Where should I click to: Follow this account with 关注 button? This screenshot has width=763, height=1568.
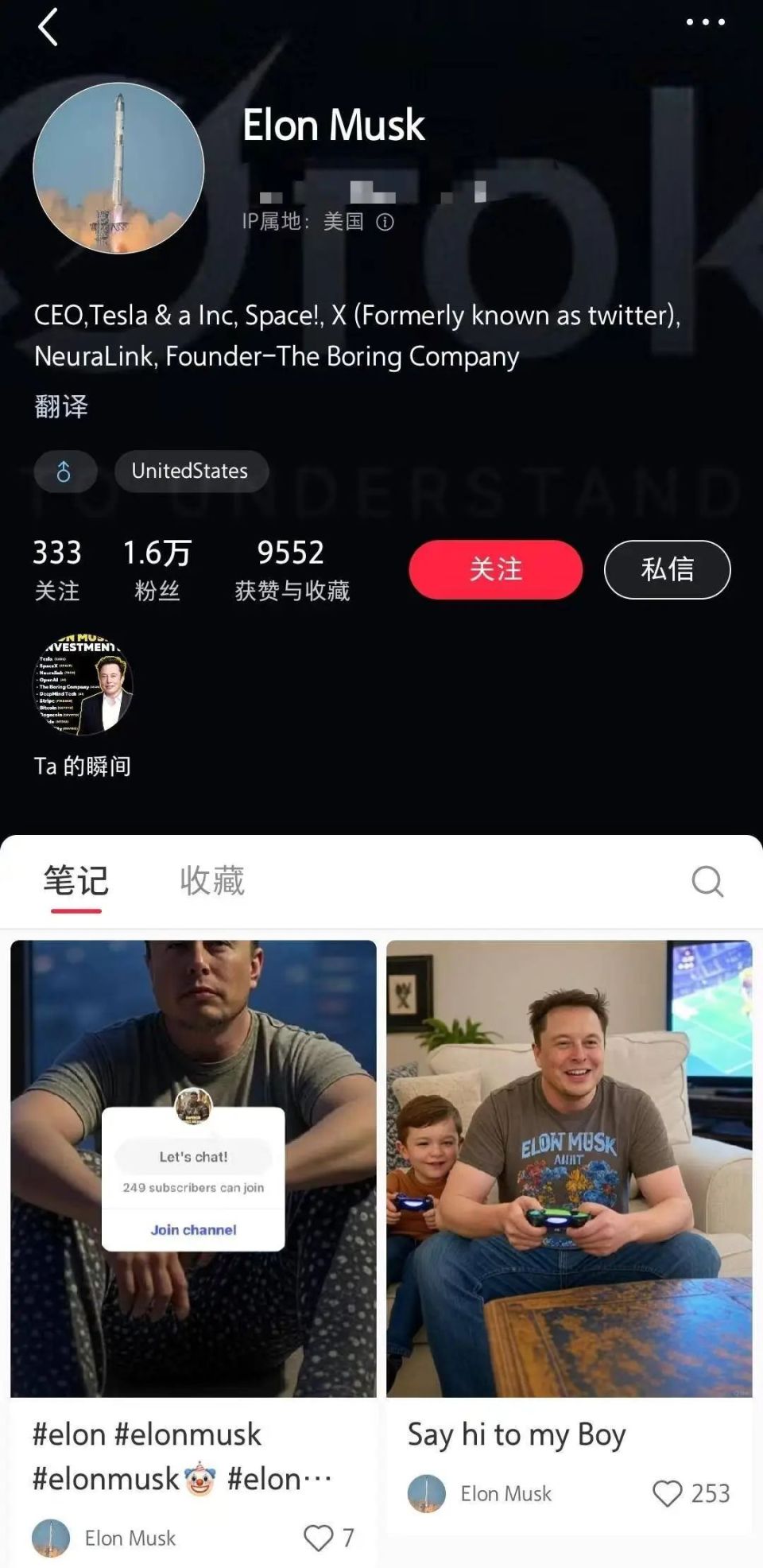pyautogui.click(x=495, y=569)
